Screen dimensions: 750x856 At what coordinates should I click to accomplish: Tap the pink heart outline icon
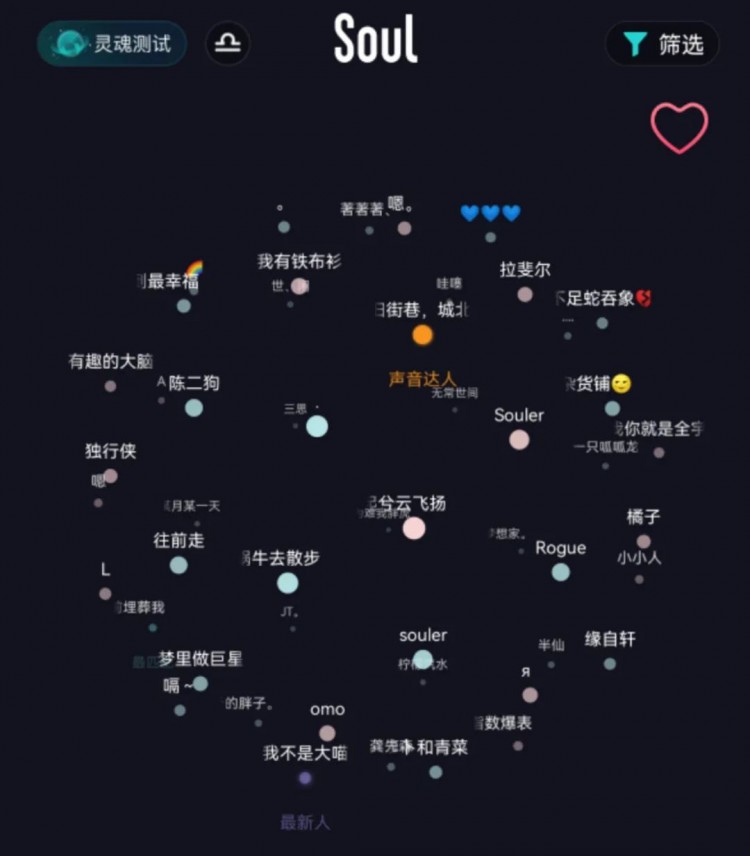coord(680,127)
